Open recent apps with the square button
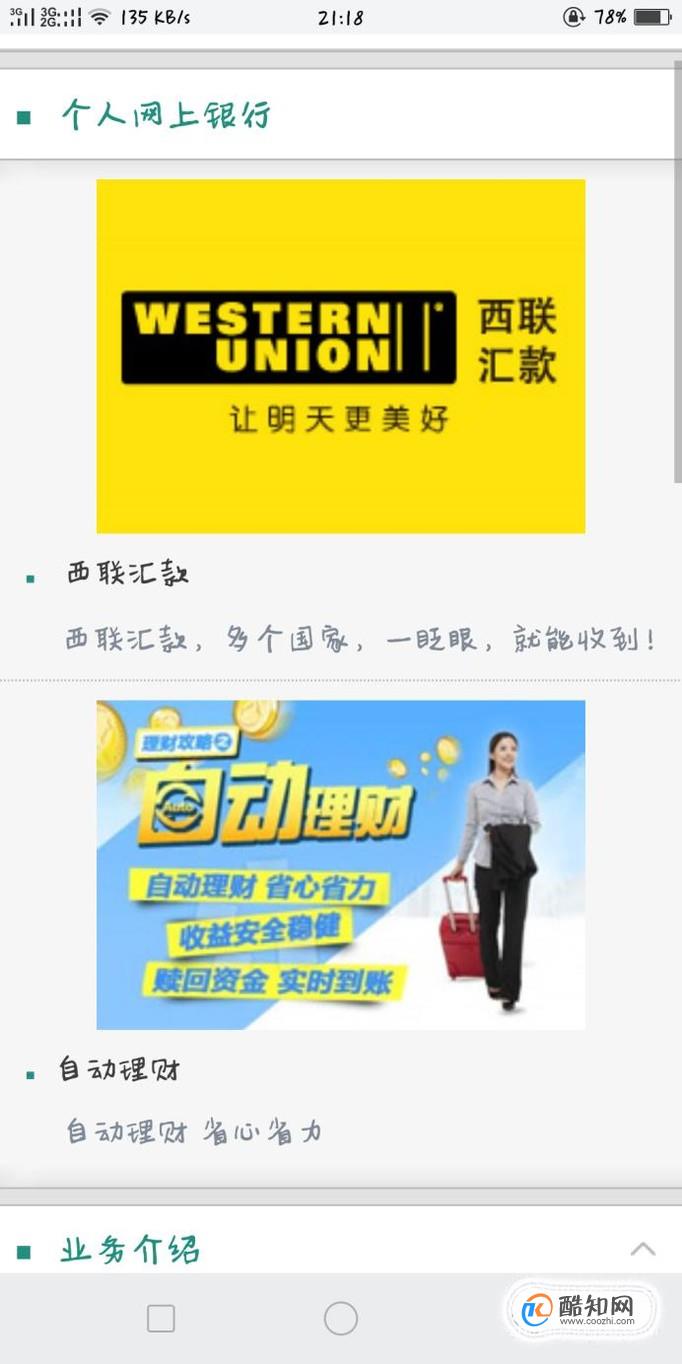 point(161,1318)
